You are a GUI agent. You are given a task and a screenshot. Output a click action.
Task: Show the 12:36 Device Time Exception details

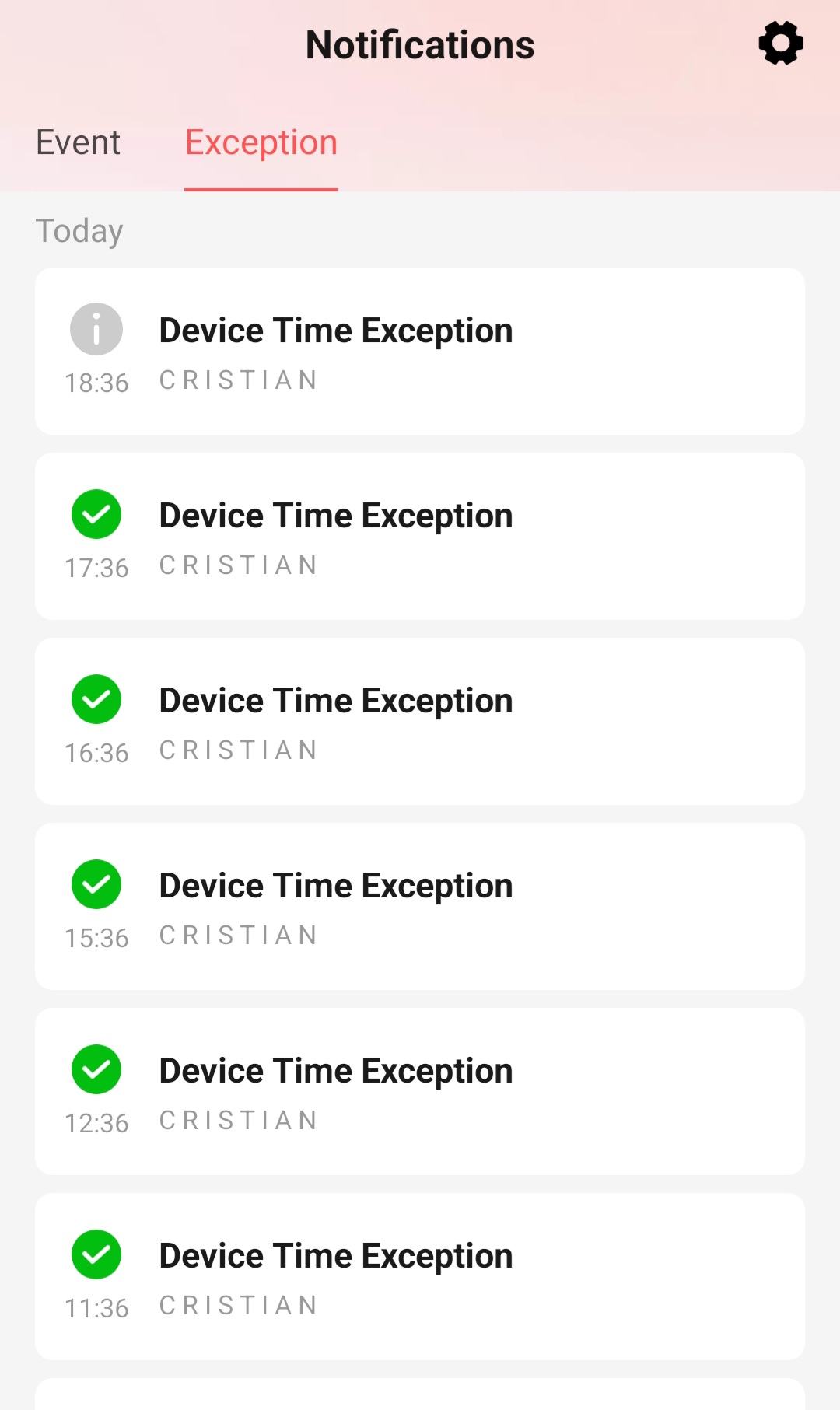point(420,1091)
